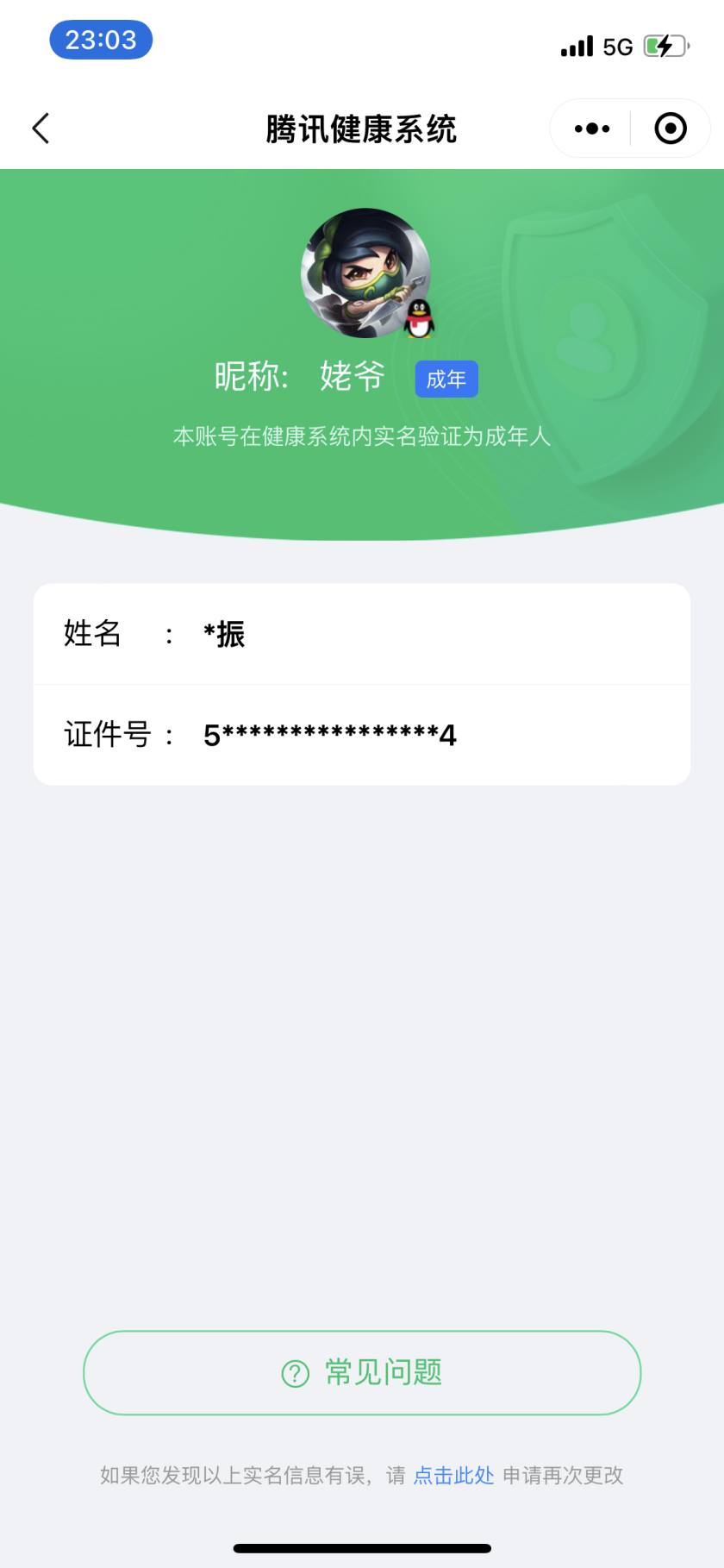Viewport: 724px width, 1568px height.
Task: Open the question mark help icon
Action: 294,1373
